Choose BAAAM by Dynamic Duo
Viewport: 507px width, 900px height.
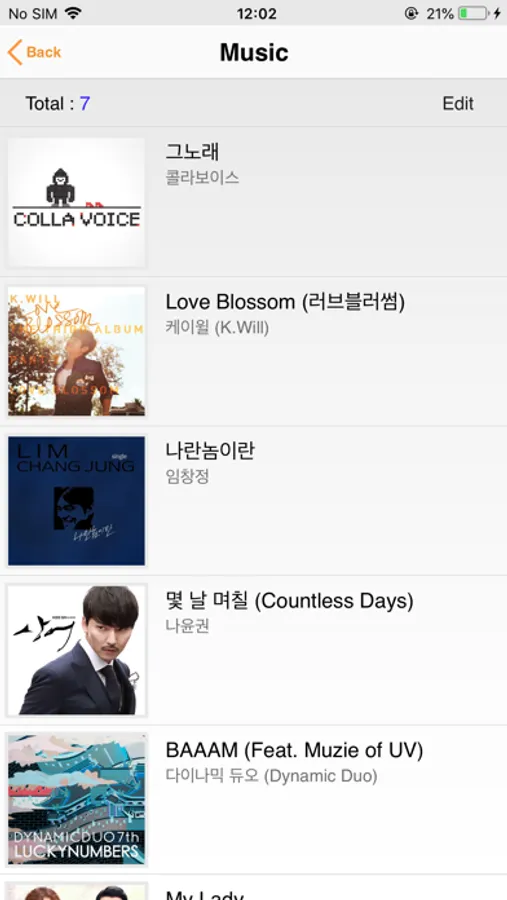(253, 800)
